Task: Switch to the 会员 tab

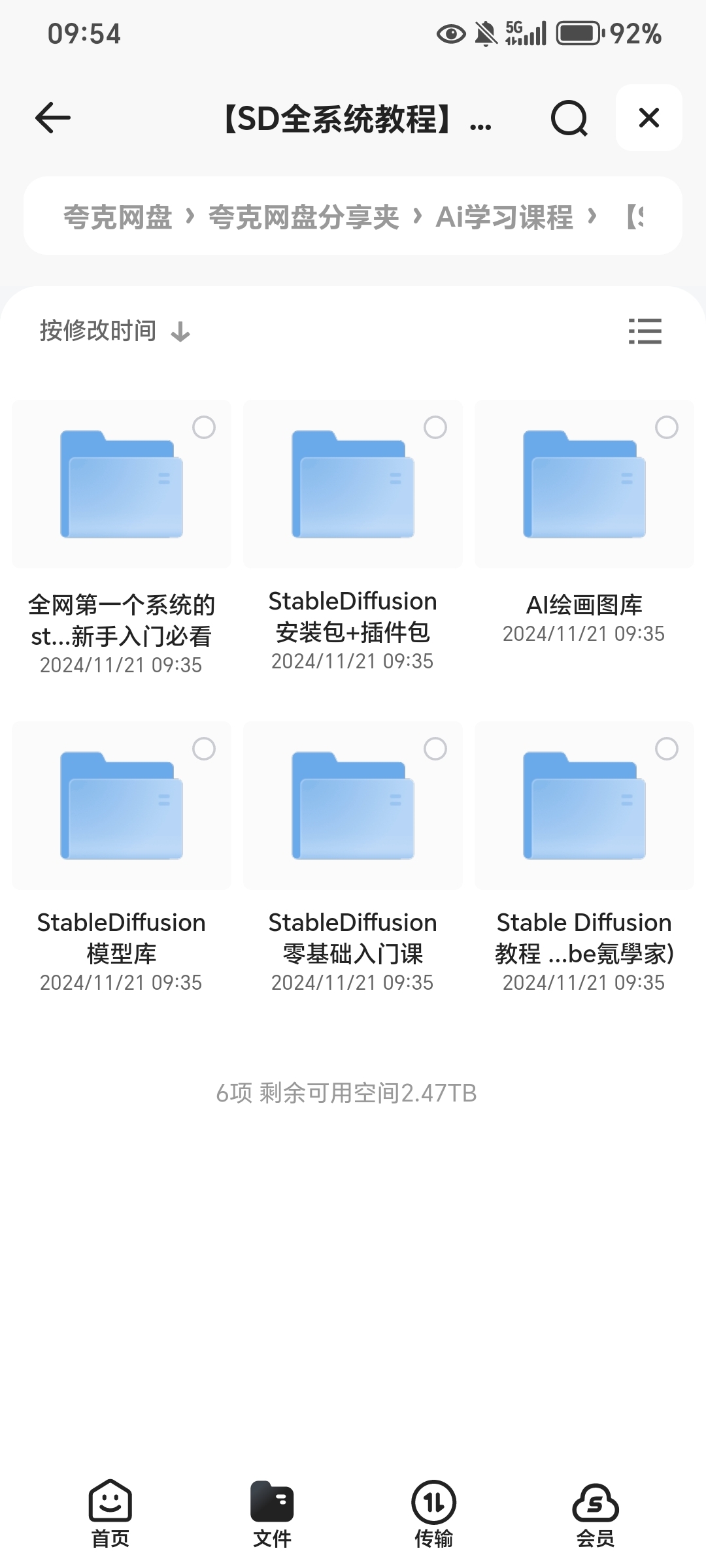Action: click(596, 1514)
